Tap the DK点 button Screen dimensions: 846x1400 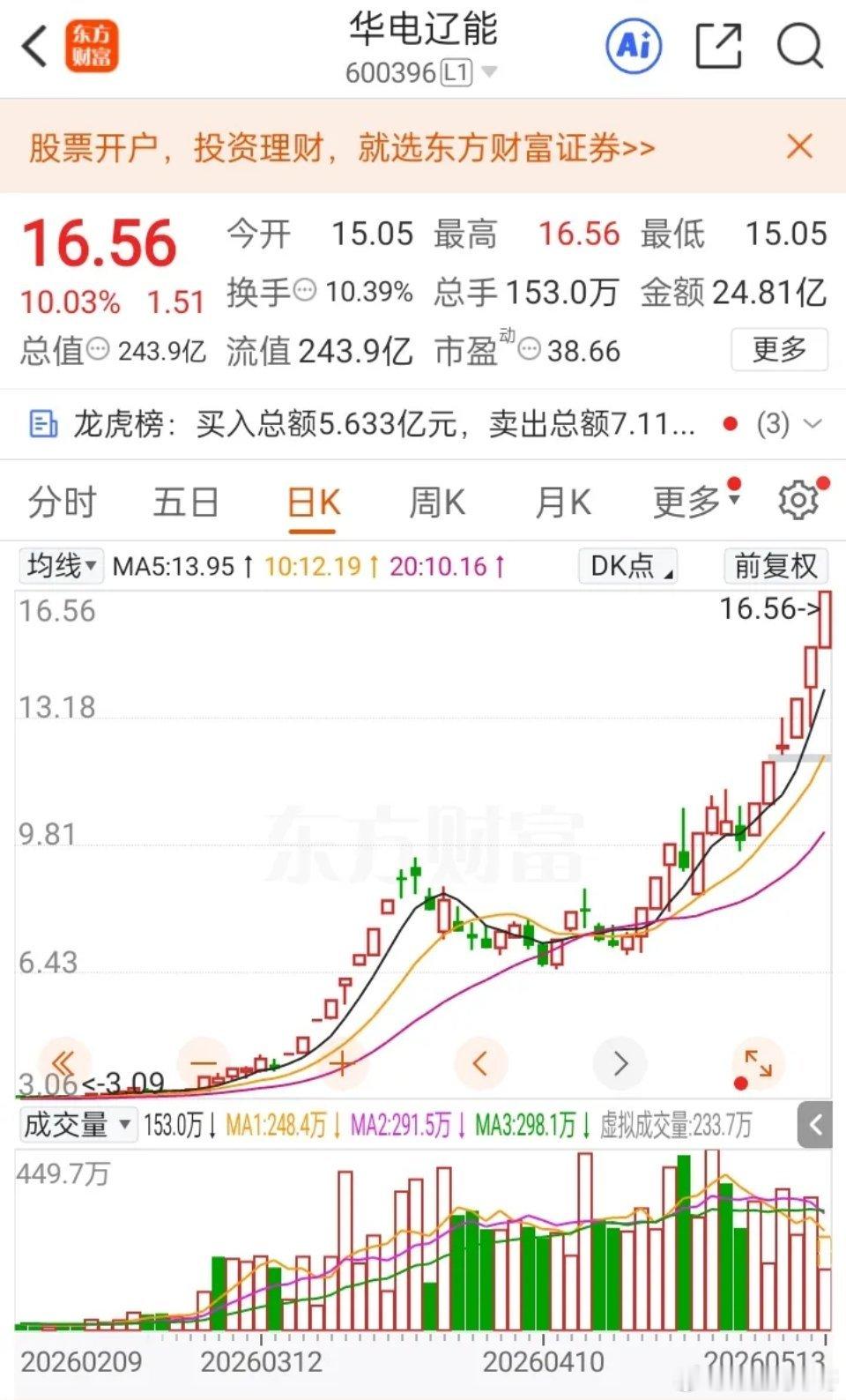[x=628, y=565]
